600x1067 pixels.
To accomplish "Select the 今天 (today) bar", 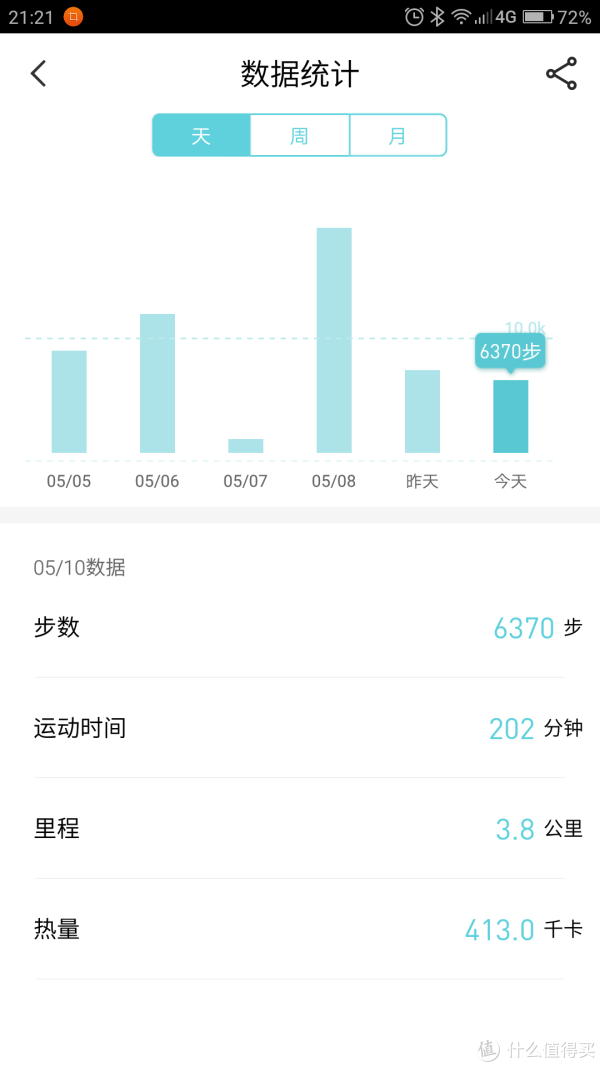I will [x=511, y=416].
